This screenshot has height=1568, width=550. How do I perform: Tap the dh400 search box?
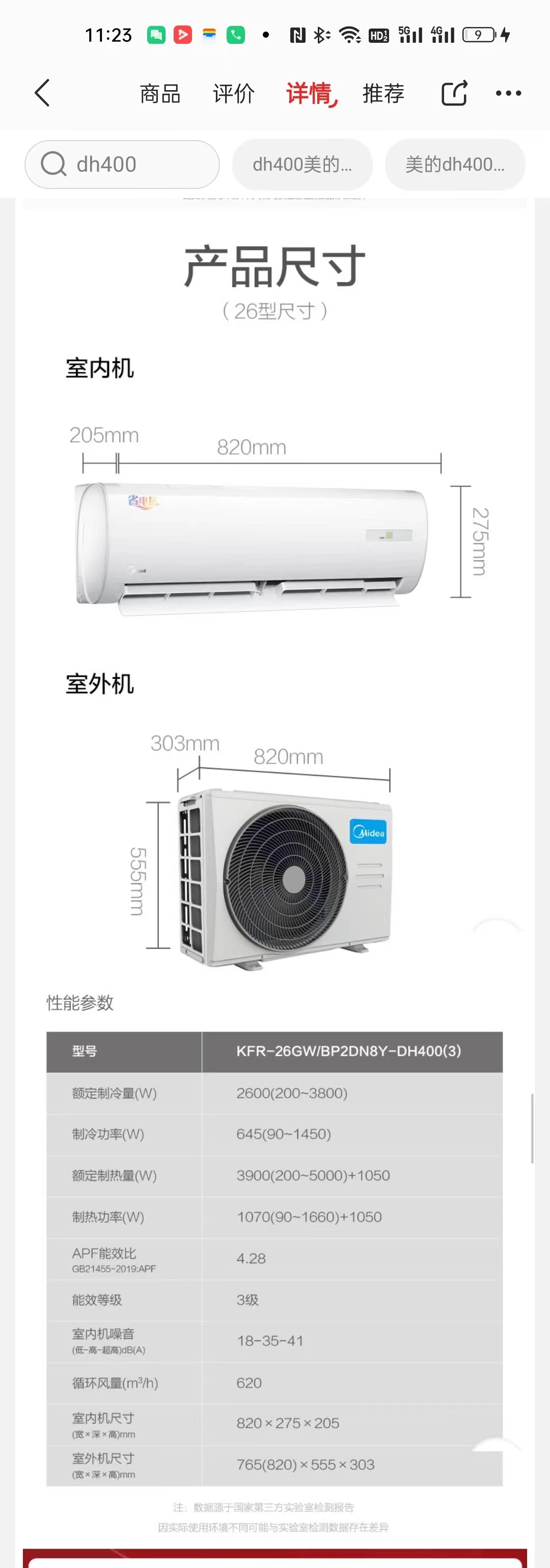click(x=122, y=165)
